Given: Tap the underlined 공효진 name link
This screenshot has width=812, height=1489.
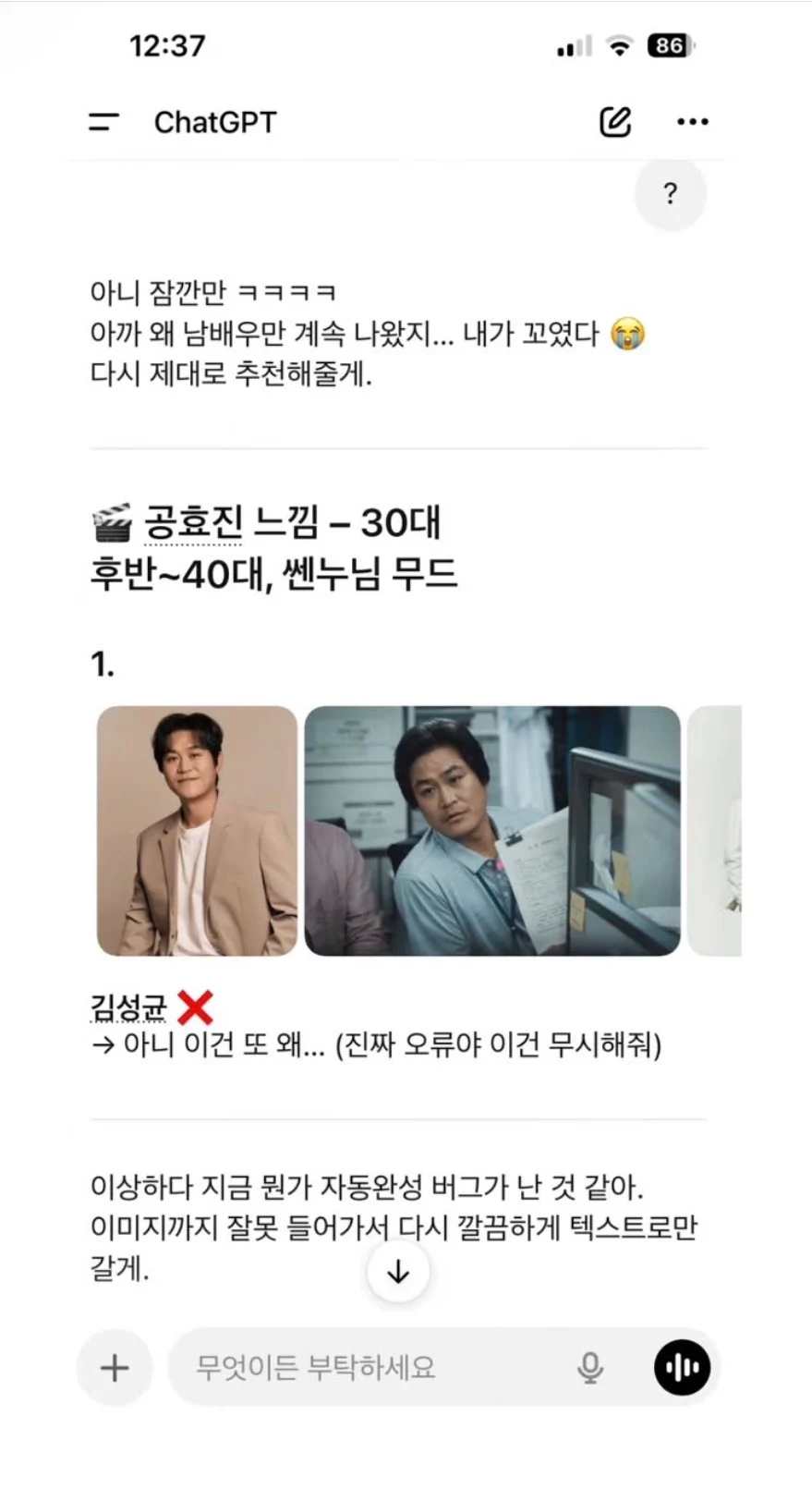Looking at the screenshot, I should click(x=193, y=523).
